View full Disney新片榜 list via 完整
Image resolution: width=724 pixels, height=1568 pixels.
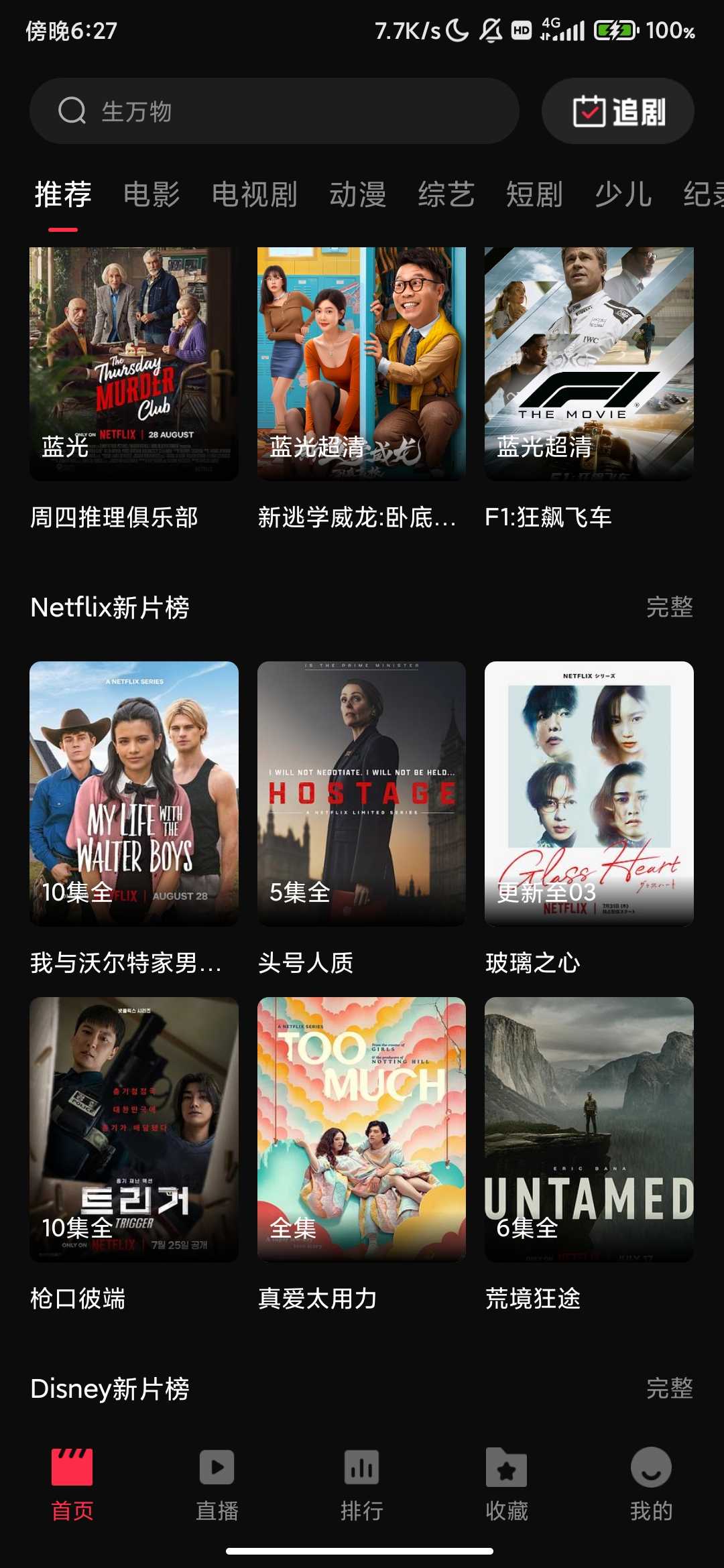coord(669,1388)
